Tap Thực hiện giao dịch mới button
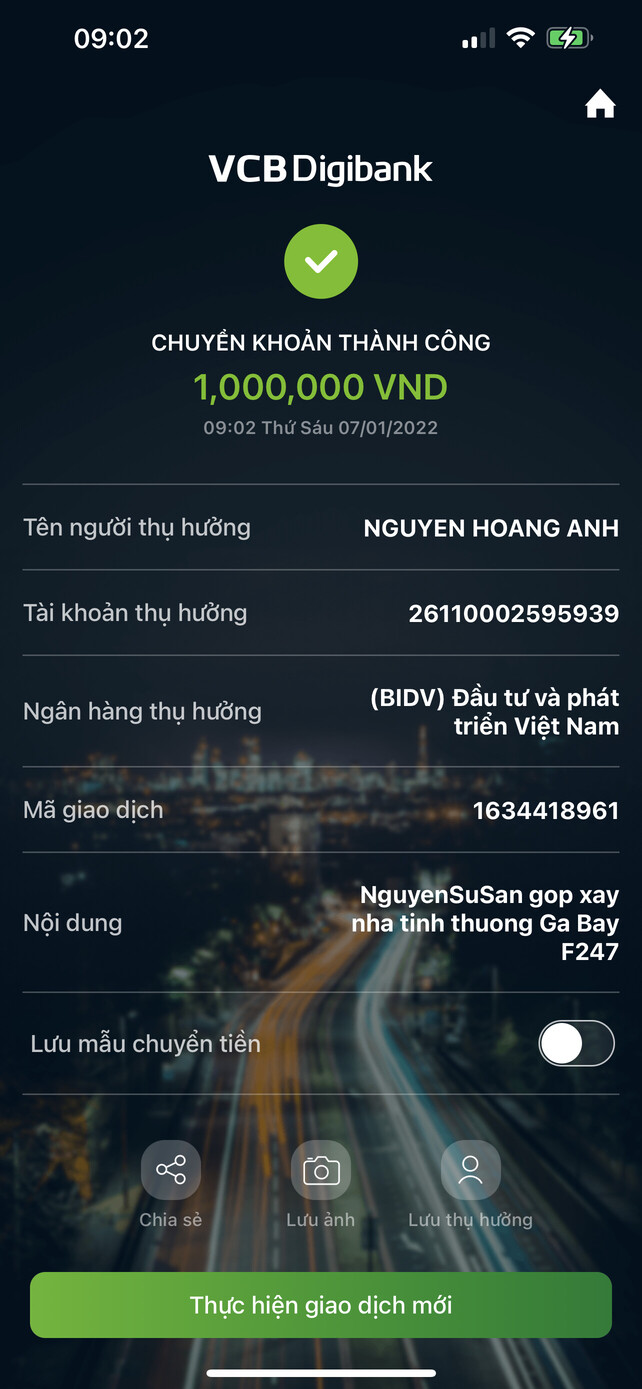Viewport: 642px width, 1389px height. point(320,1305)
